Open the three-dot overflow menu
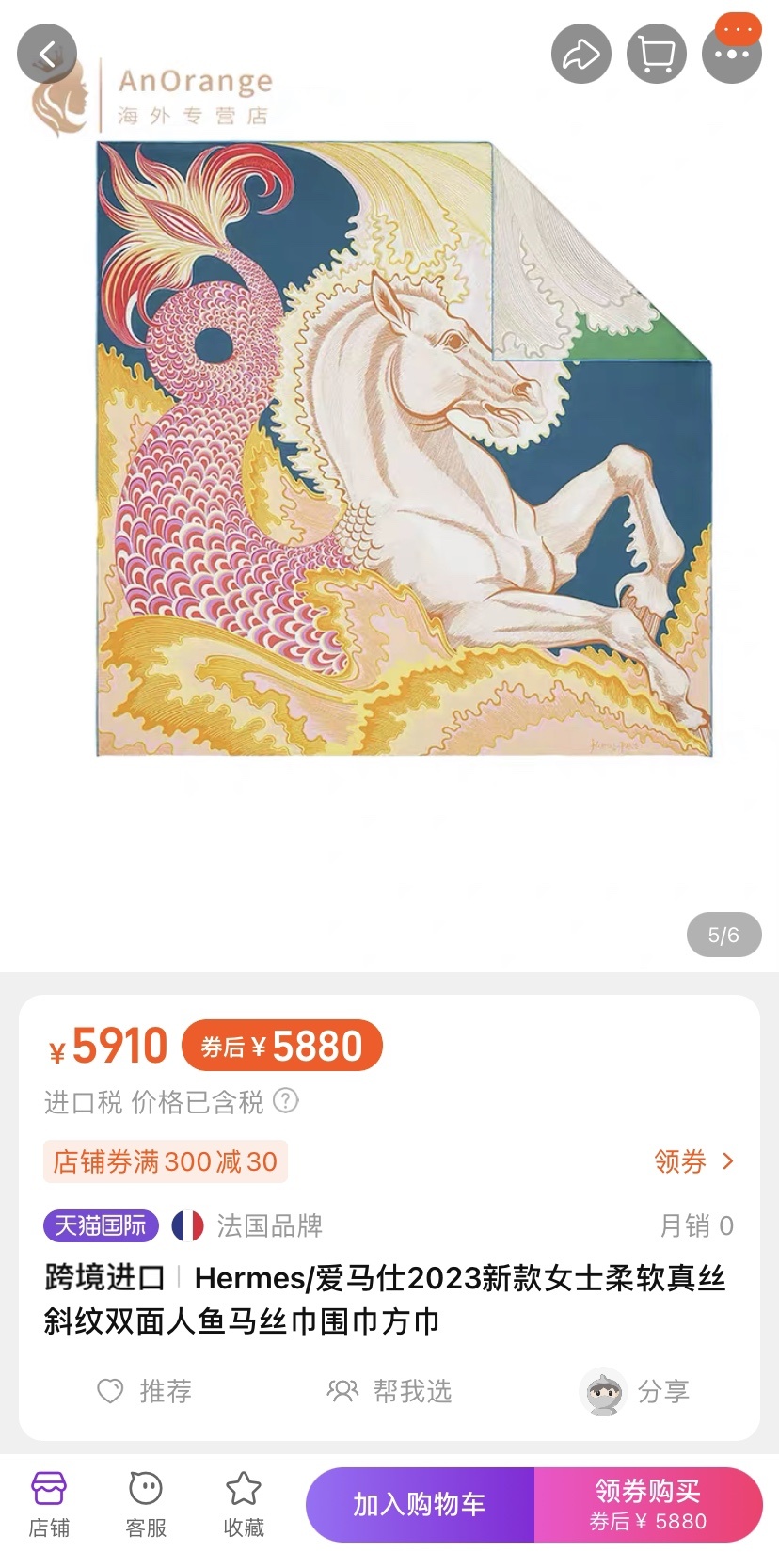The width and height of the screenshot is (779, 1568). (731, 55)
